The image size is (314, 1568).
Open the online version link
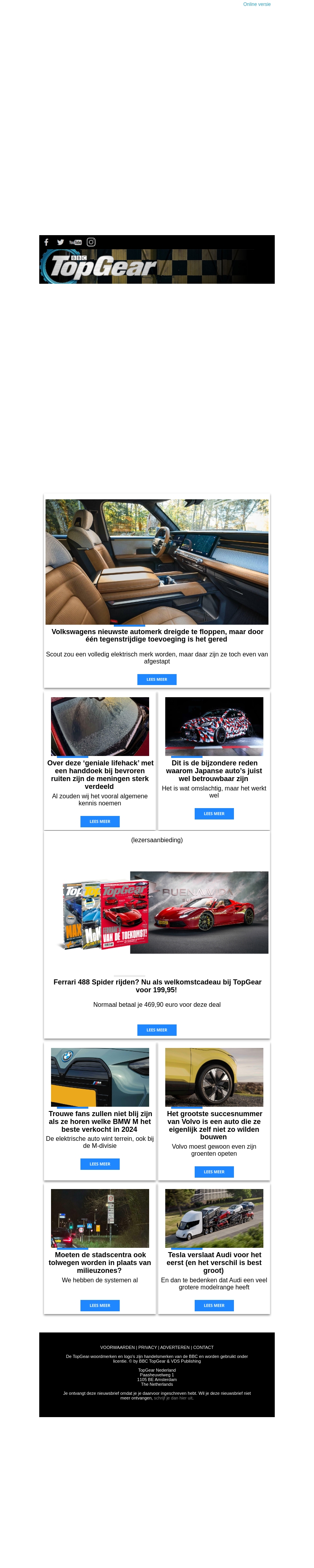click(x=257, y=4)
